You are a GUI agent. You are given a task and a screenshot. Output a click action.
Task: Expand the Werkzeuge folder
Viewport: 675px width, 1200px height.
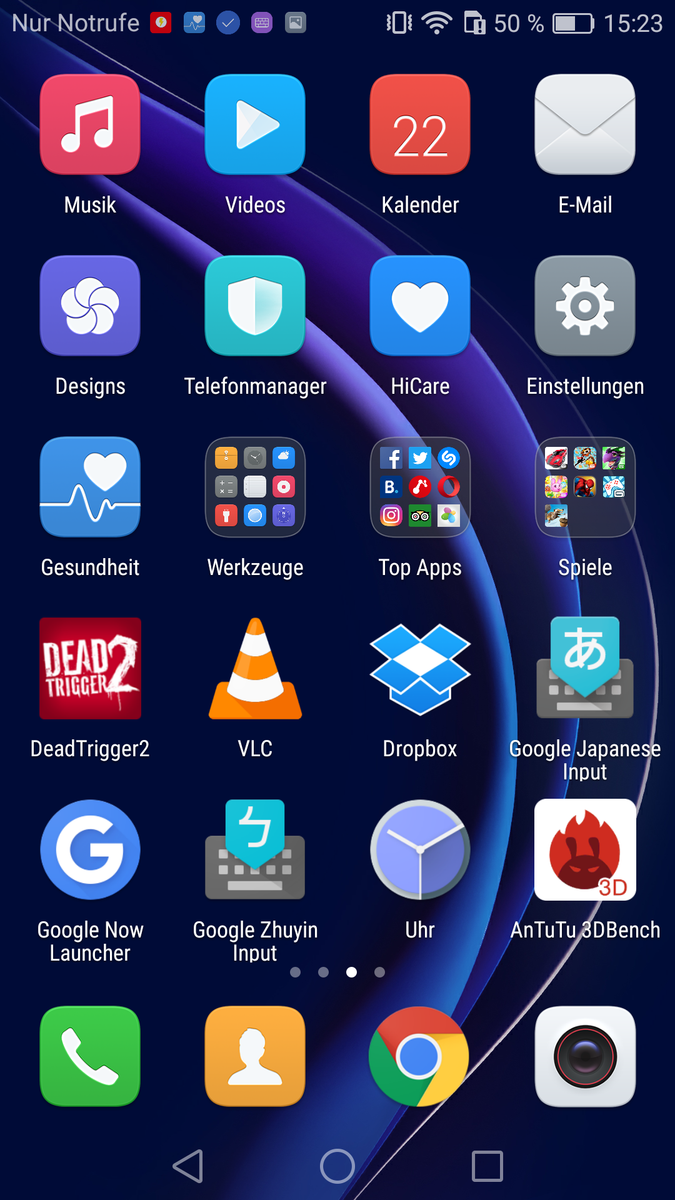tap(255, 487)
